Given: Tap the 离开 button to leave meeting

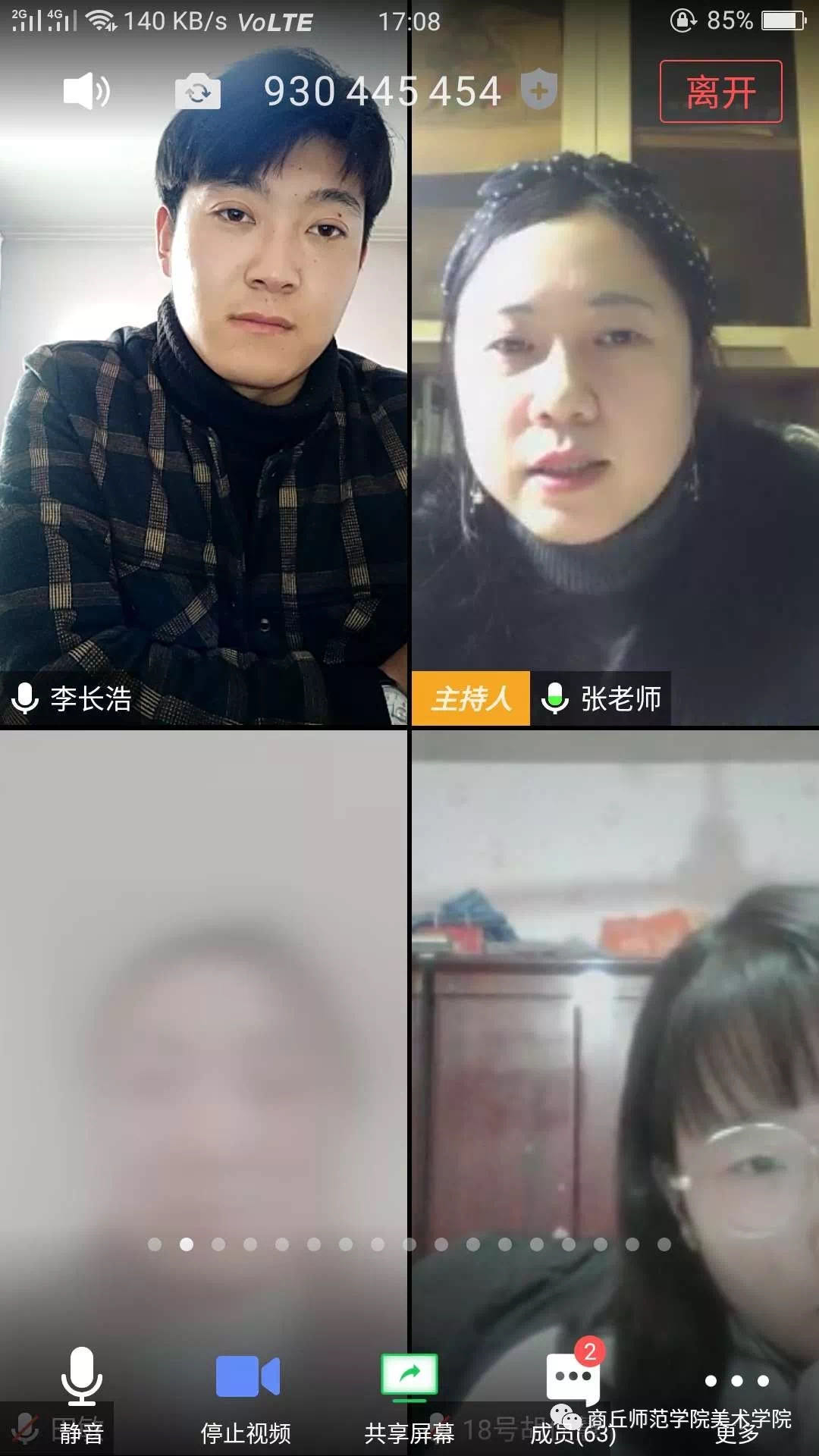Looking at the screenshot, I should [x=720, y=92].
